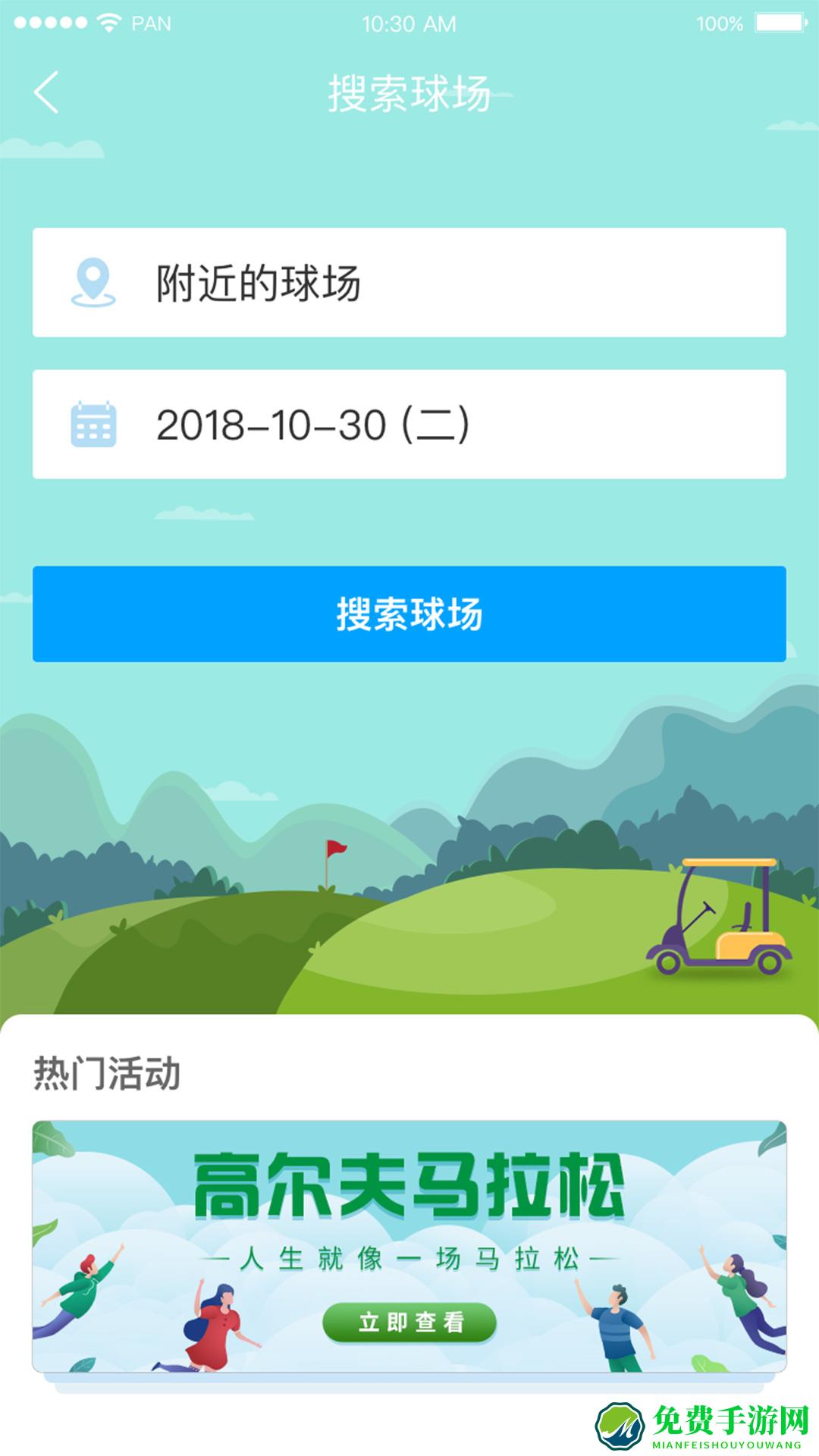This screenshot has height=1456, width=819.
Task: Select the PAN carrier label
Action: click(x=152, y=21)
